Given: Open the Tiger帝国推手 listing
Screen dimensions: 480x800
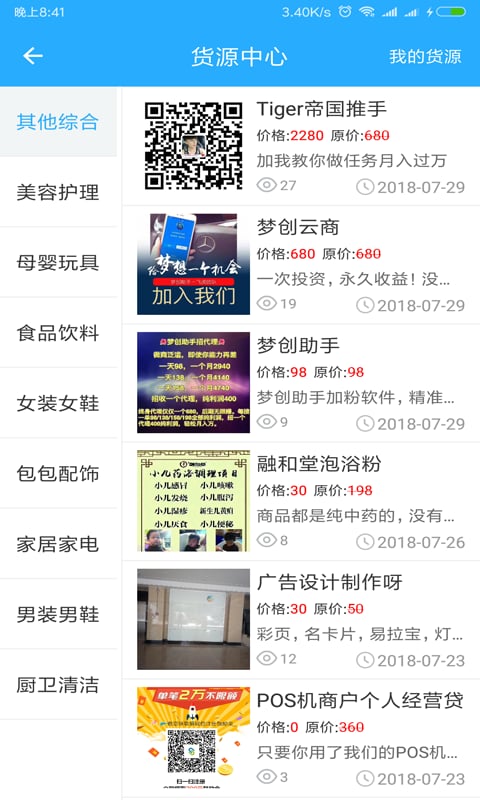Looking at the screenshot, I should tap(301, 146).
